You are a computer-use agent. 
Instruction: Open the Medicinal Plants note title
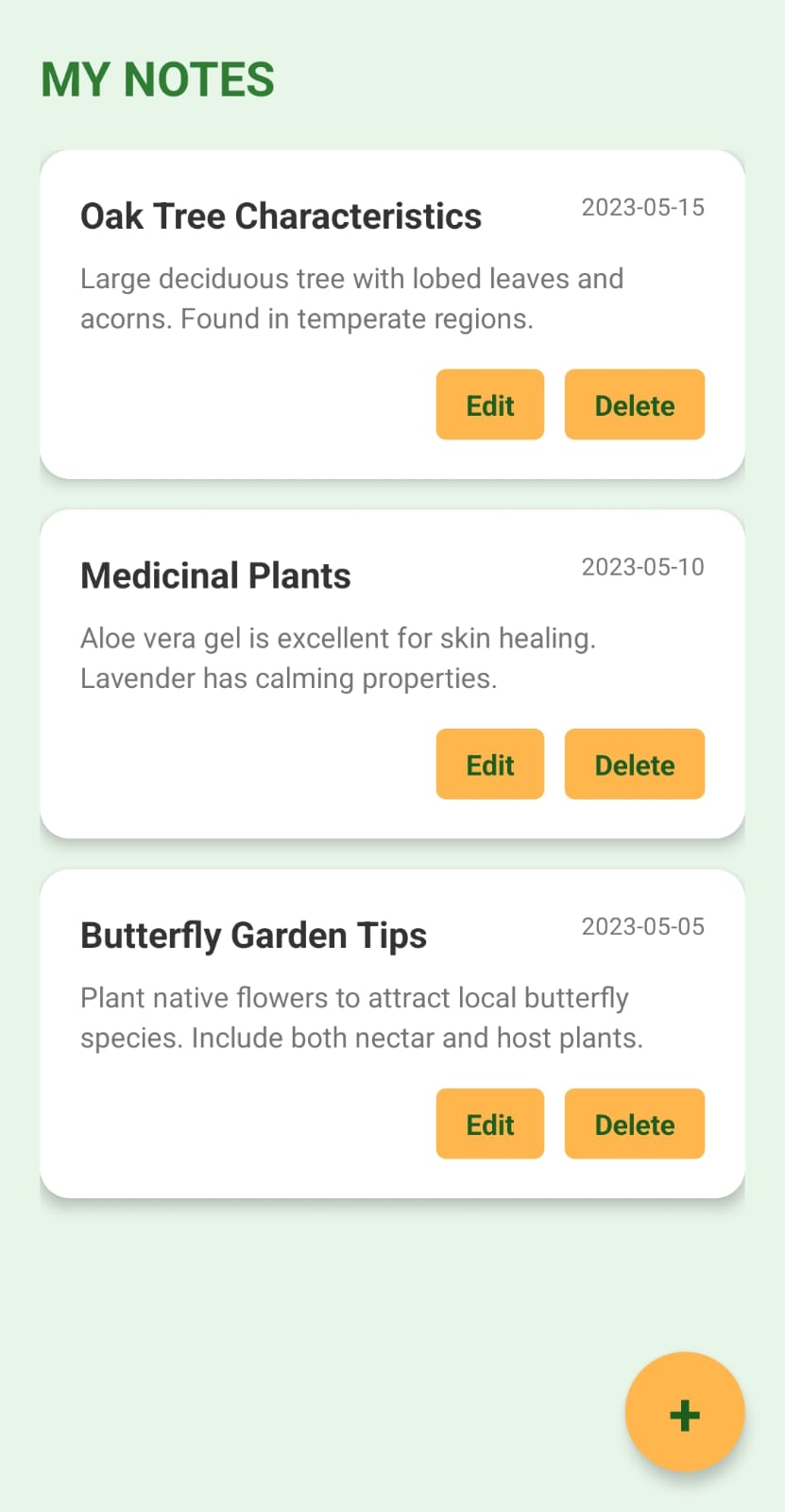click(x=214, y=576)
